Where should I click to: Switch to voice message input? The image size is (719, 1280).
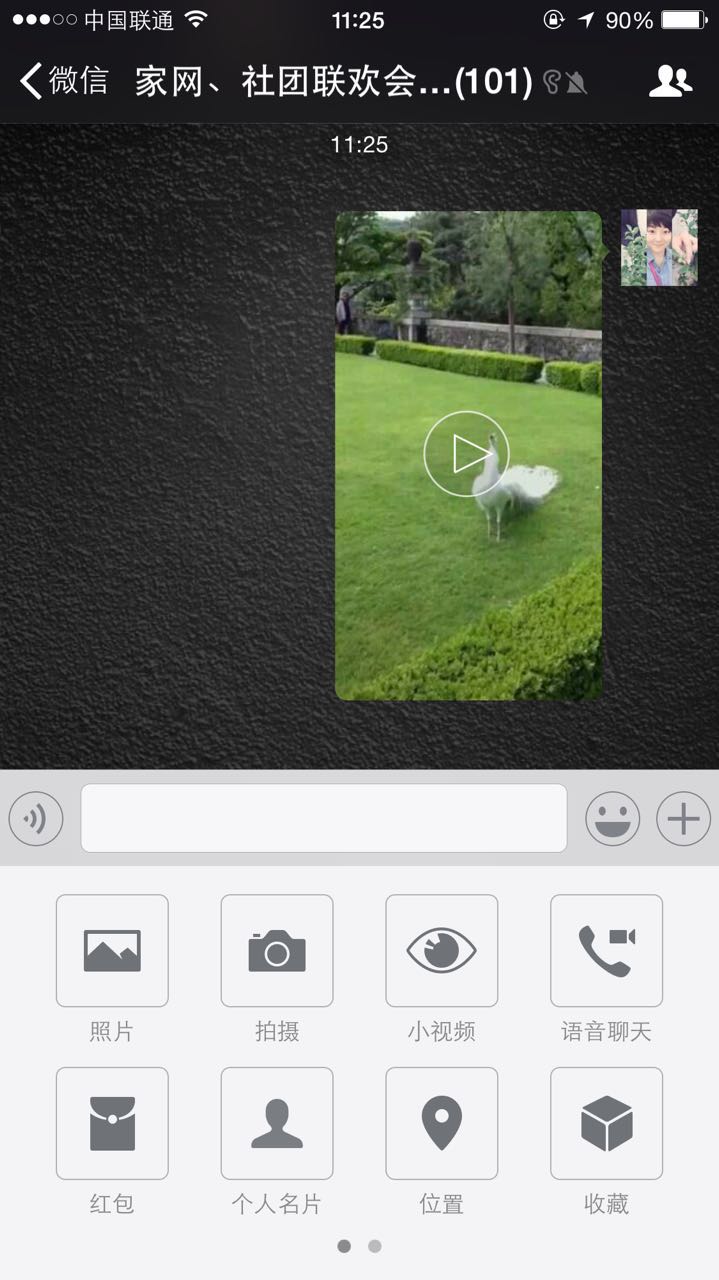(x=36, y=819)
